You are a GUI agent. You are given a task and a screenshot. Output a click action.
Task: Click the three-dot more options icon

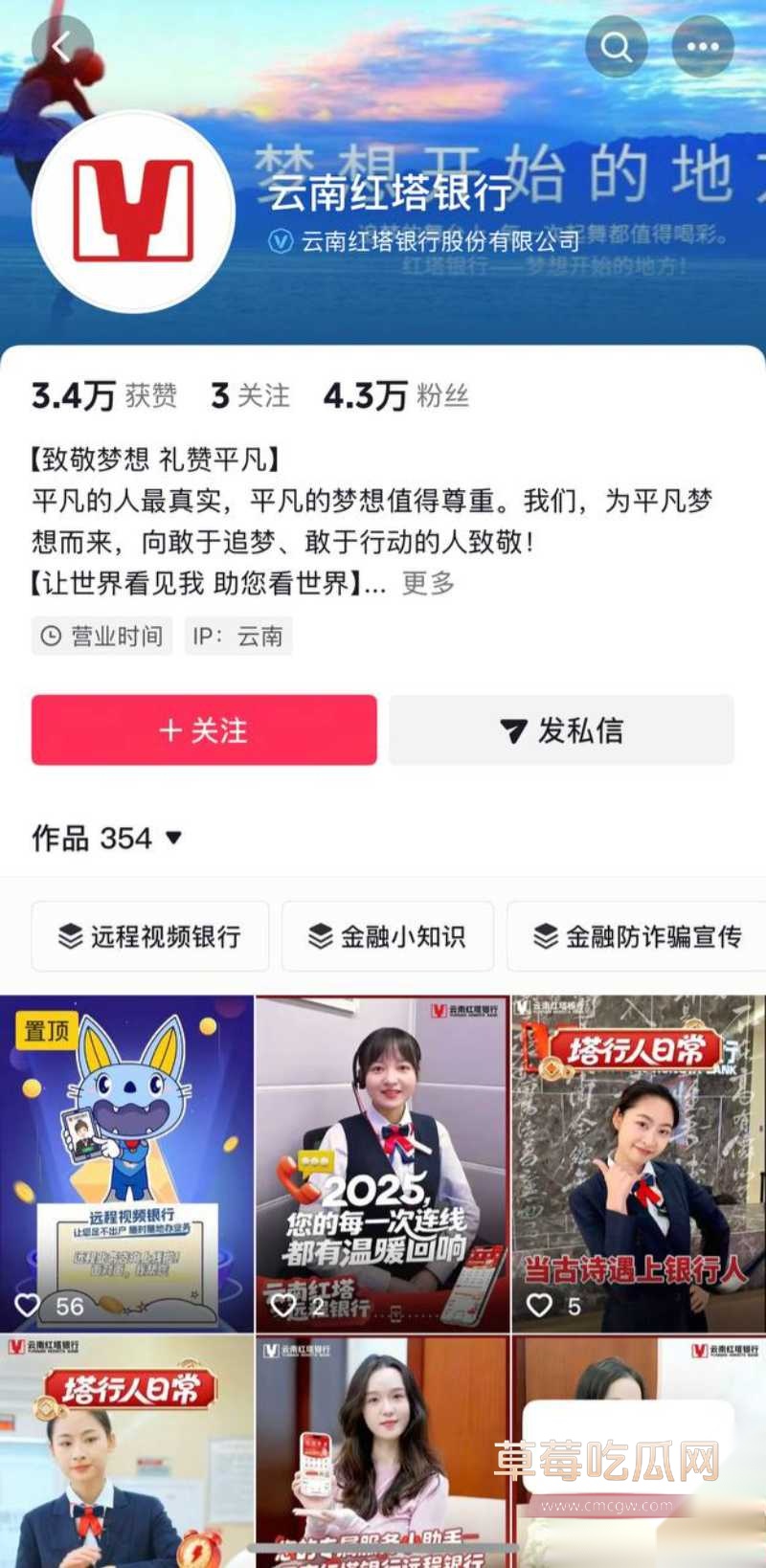[703, 45]
